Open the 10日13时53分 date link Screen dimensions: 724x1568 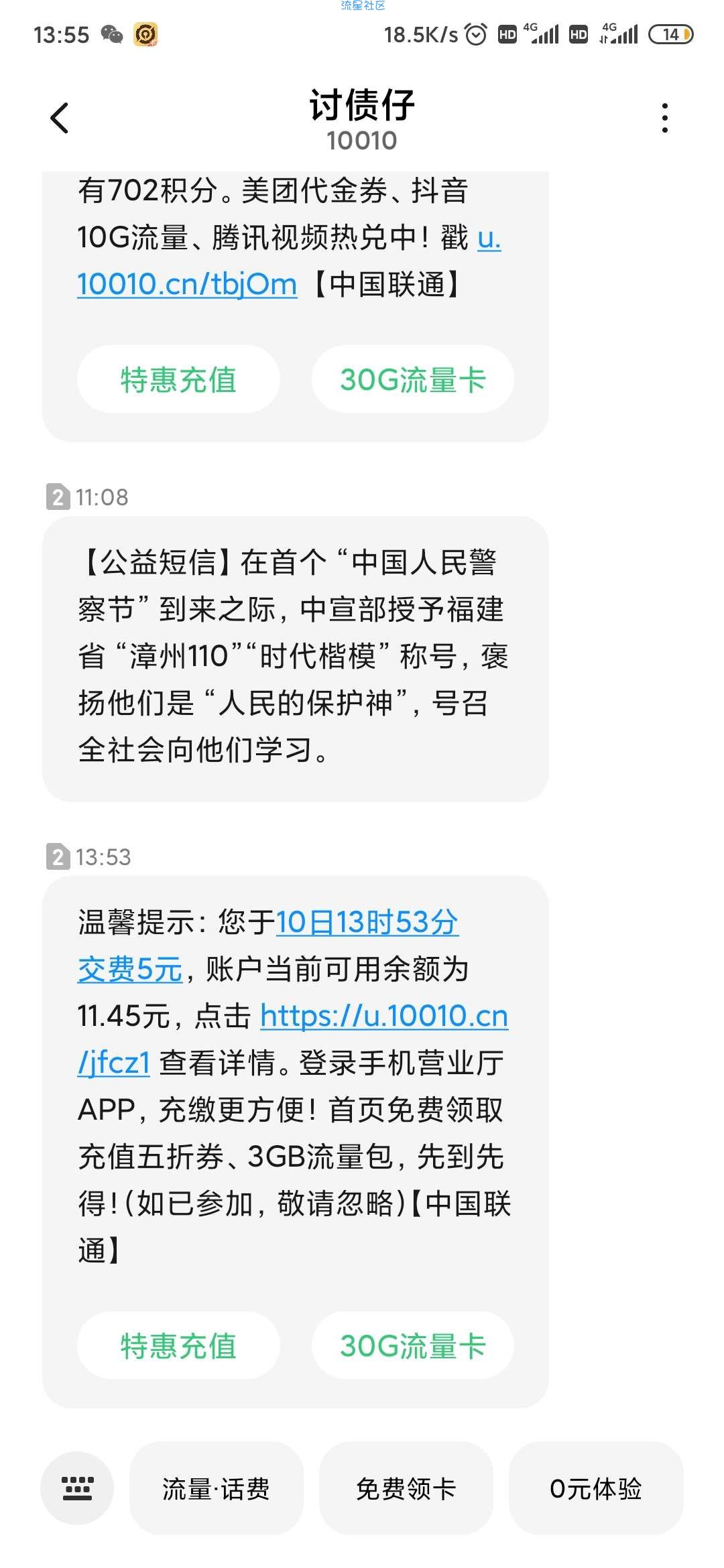367,922
